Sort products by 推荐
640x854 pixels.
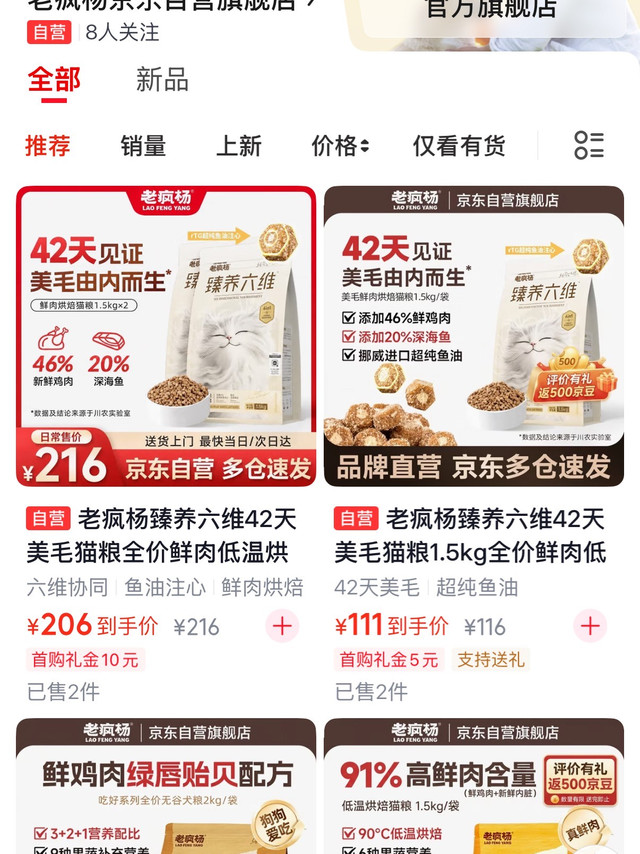coord(48,146)
